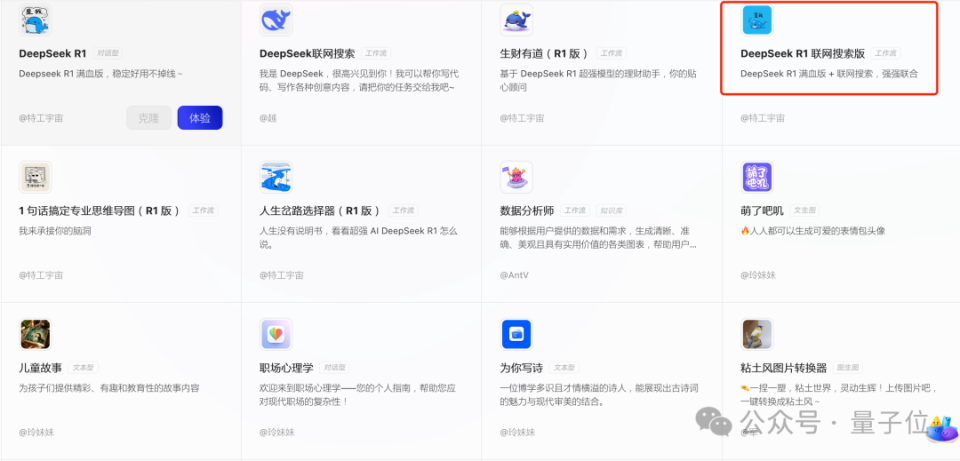Tap the 克隆 button on DeepSeek R1
The image size is (960, 461).
148,118
